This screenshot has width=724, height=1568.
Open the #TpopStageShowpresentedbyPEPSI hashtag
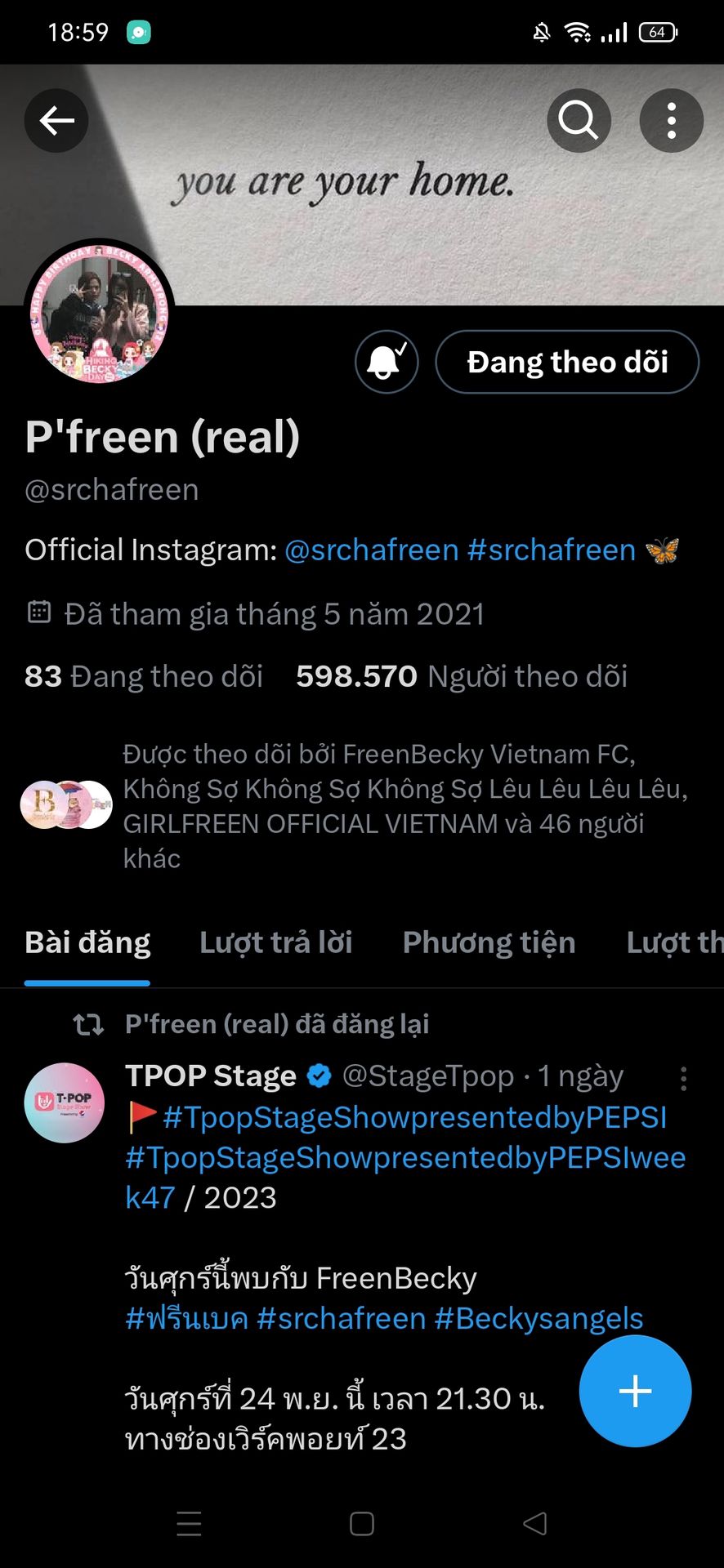(x=415, y=1117)
